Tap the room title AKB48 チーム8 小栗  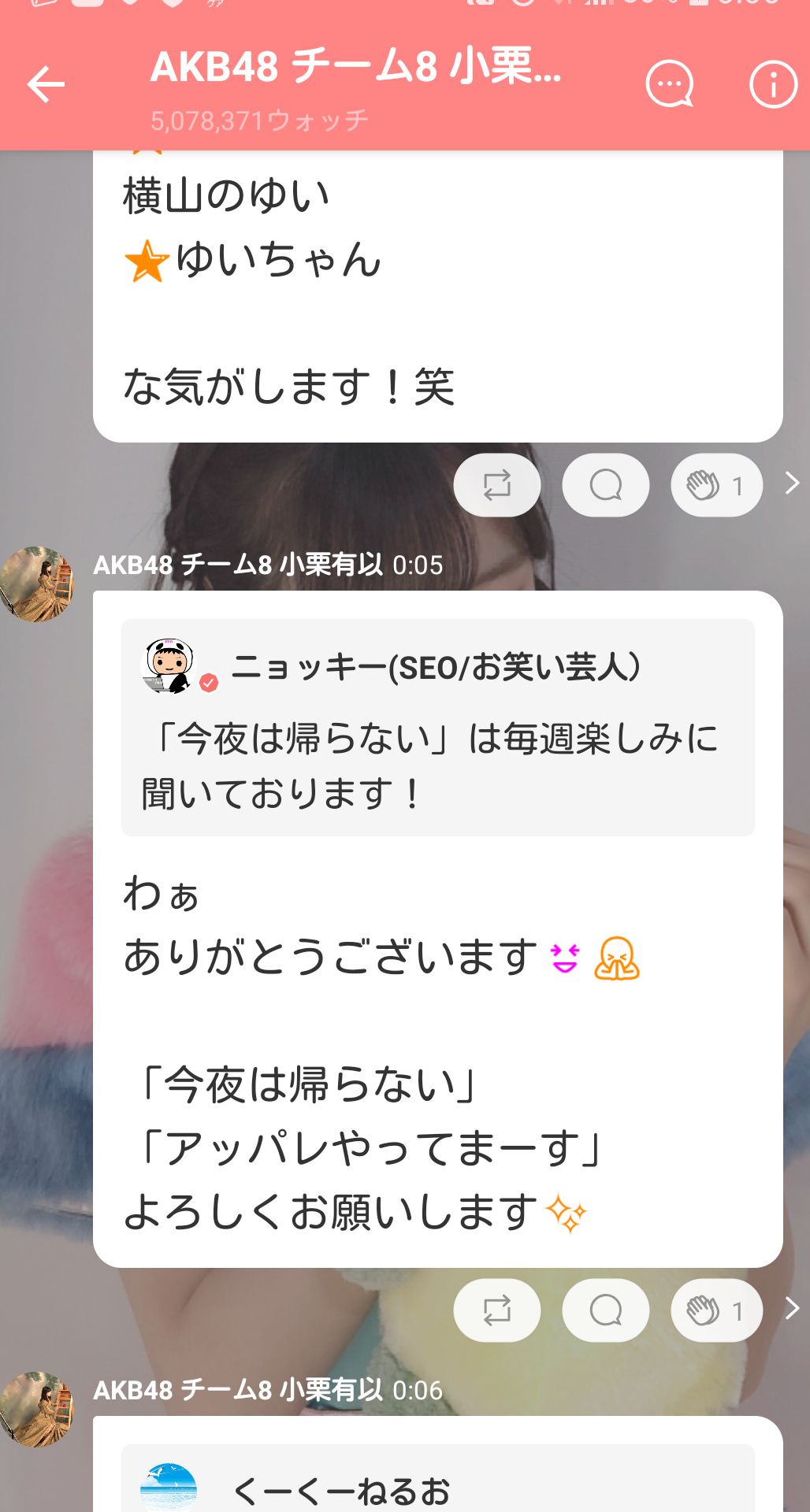(x=355, y=71)
